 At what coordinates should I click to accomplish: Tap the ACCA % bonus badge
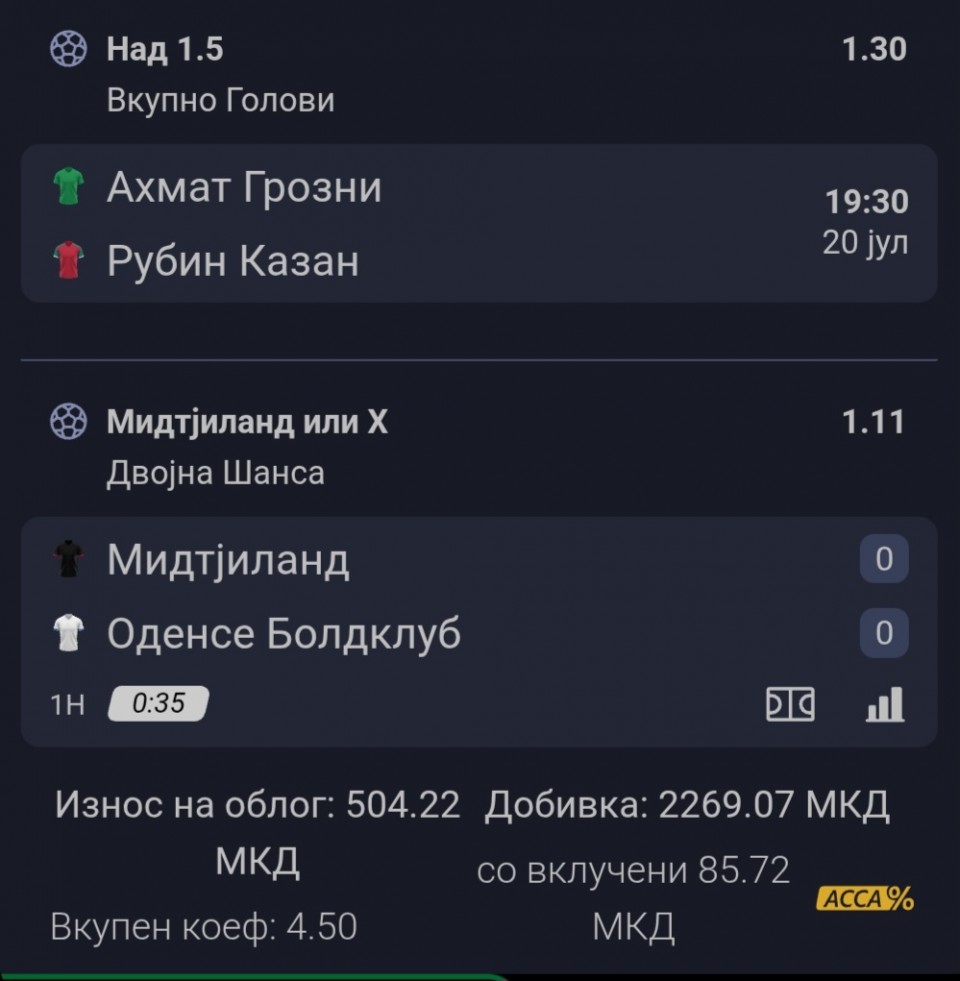tap(865, 899)
